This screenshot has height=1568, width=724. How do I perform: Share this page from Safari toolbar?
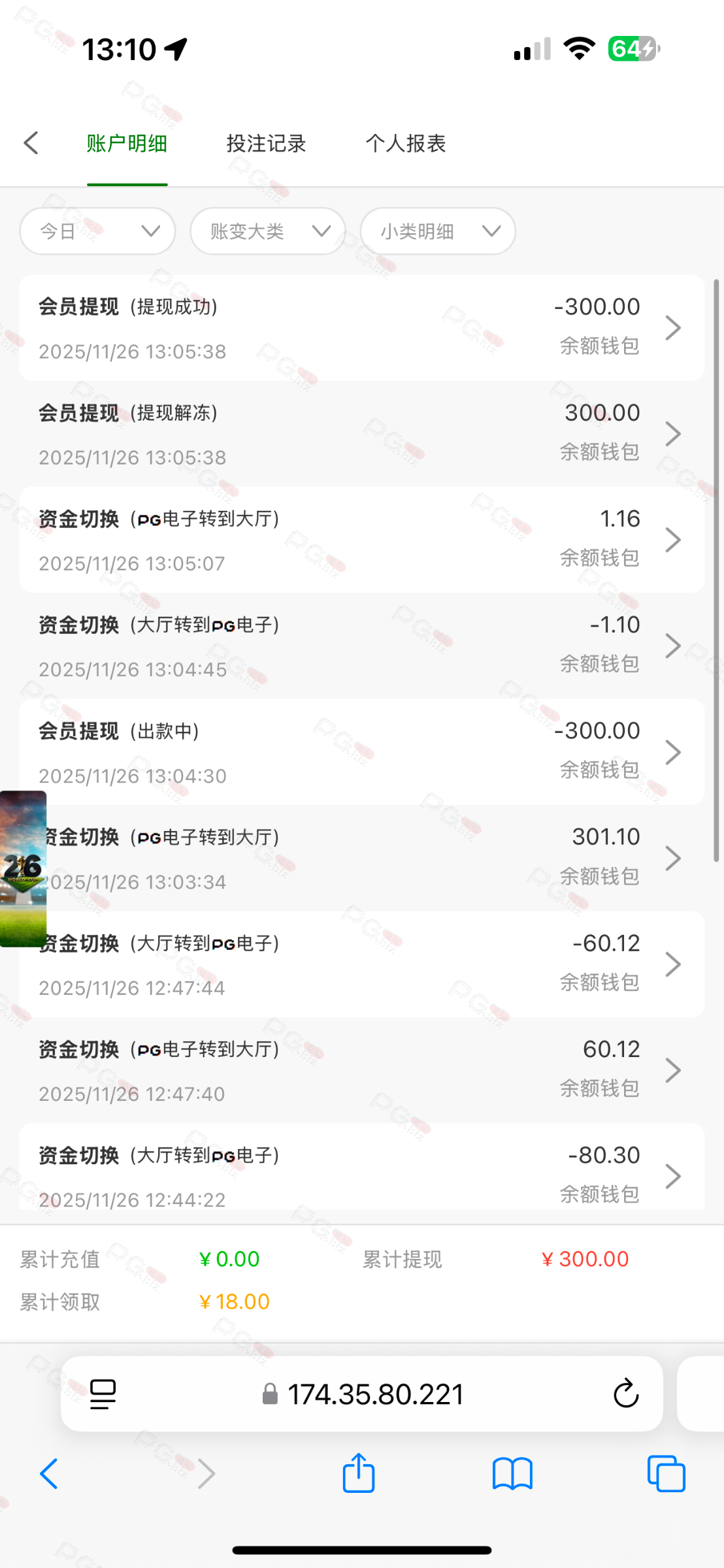(359, 1473)
